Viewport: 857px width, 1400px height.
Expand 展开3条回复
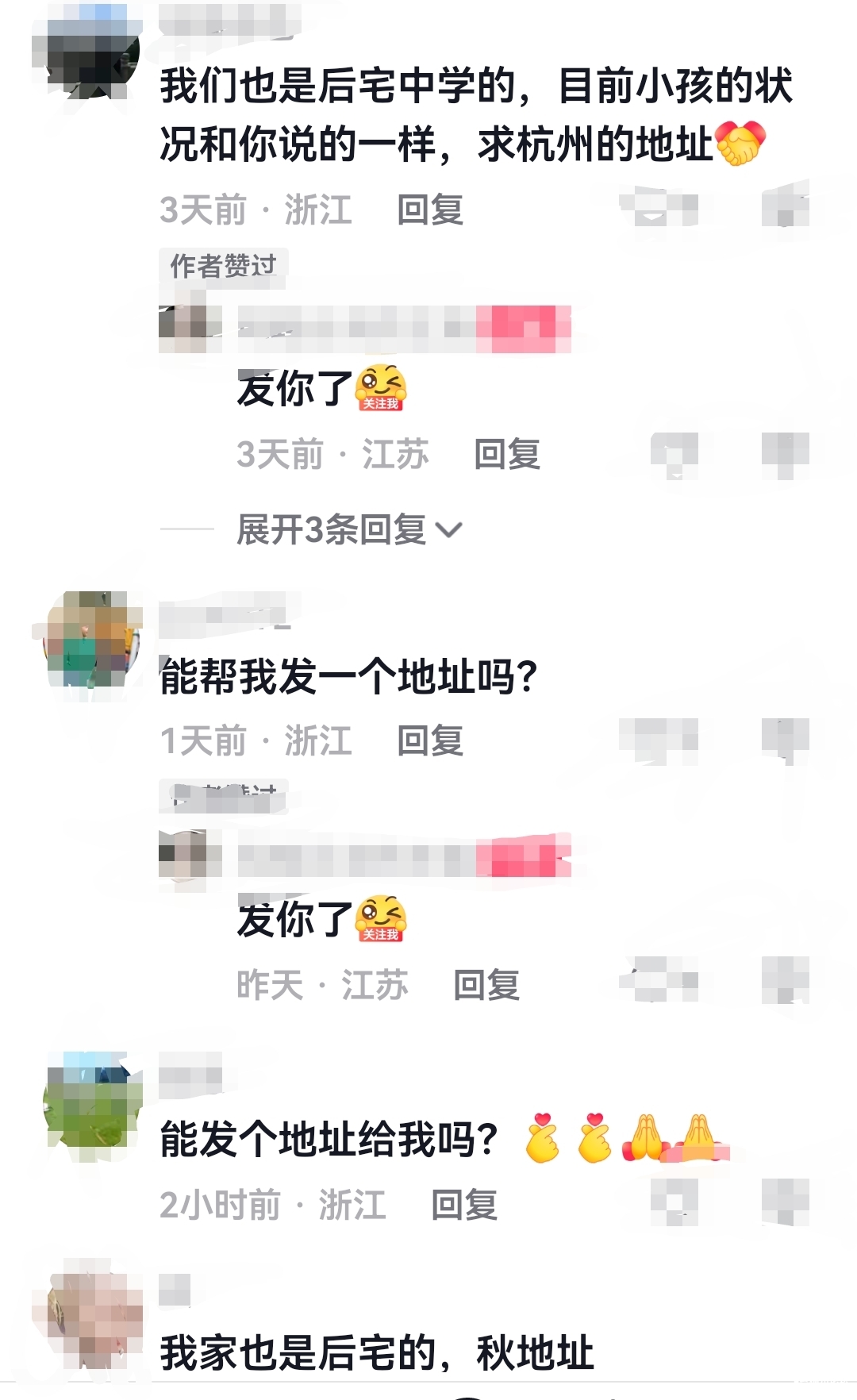[x=348, y=529]
